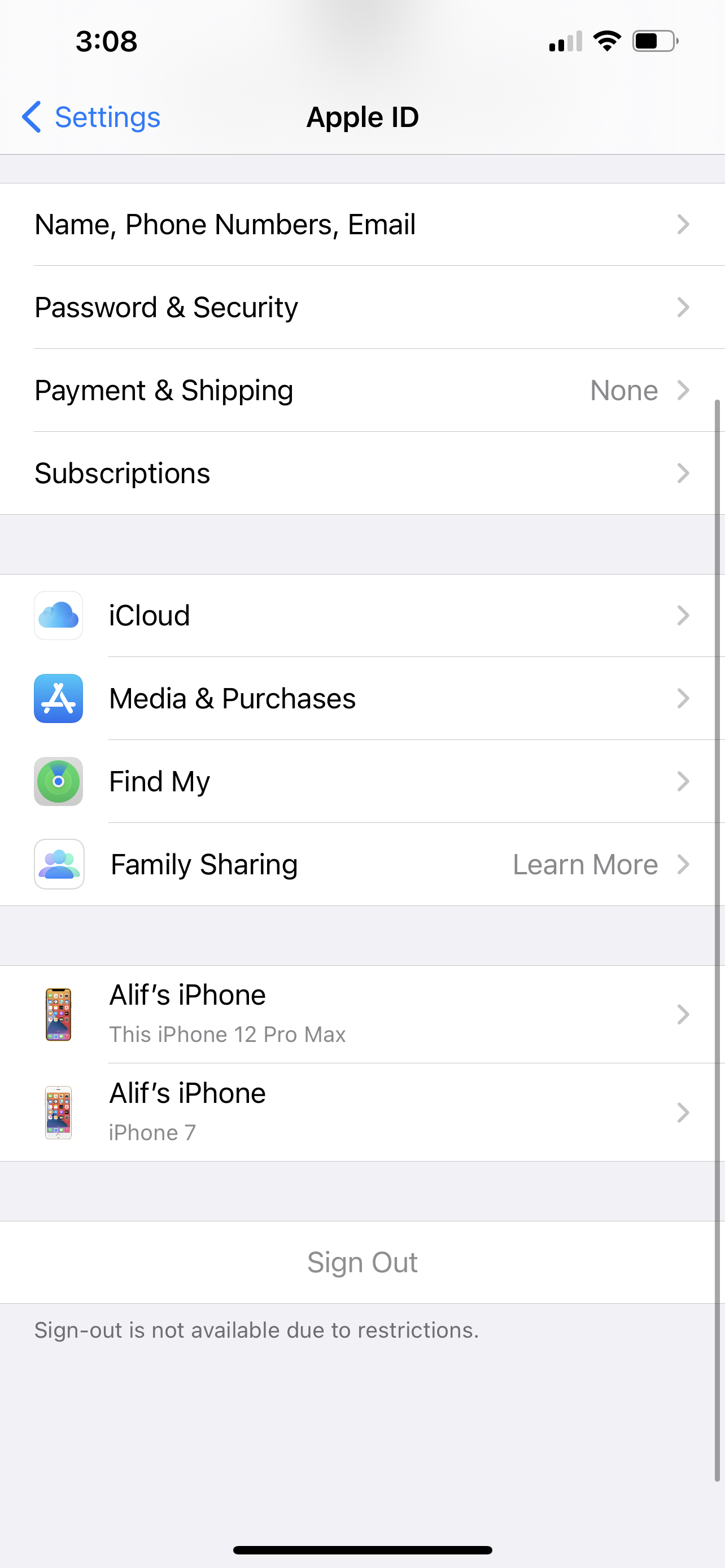Open Find My settings
Screen dimensions: 725x1568
pos(362,781)
